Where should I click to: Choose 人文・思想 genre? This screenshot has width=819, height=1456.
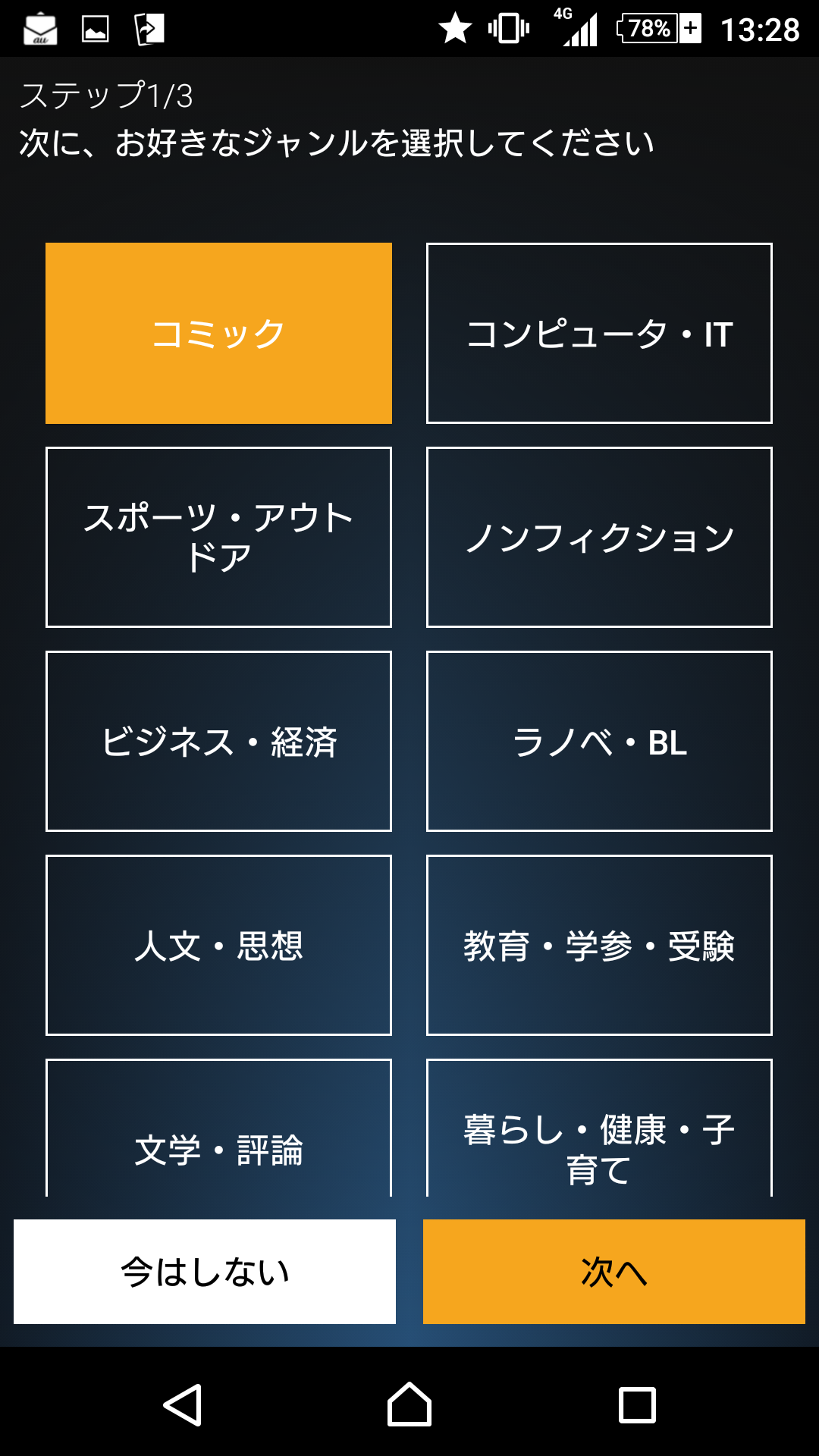218,945
